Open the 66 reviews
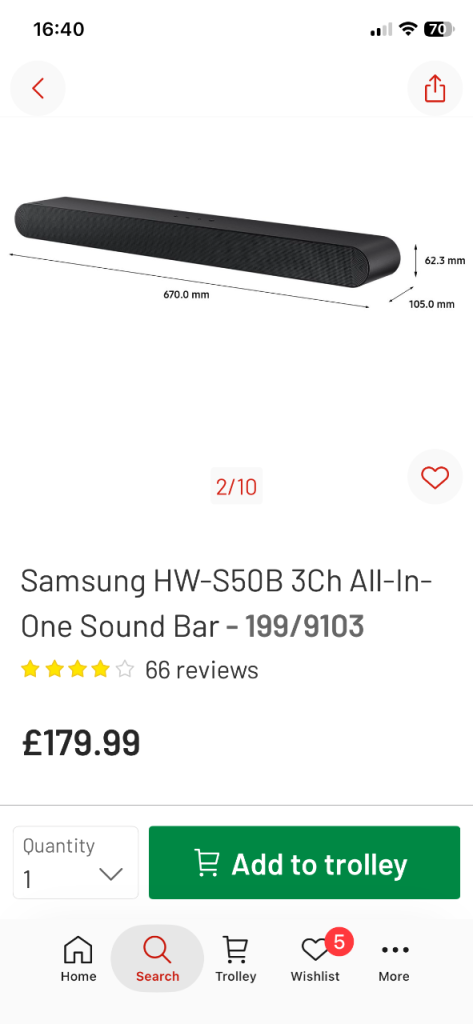473x1024 pixels. tap(201, 669)
